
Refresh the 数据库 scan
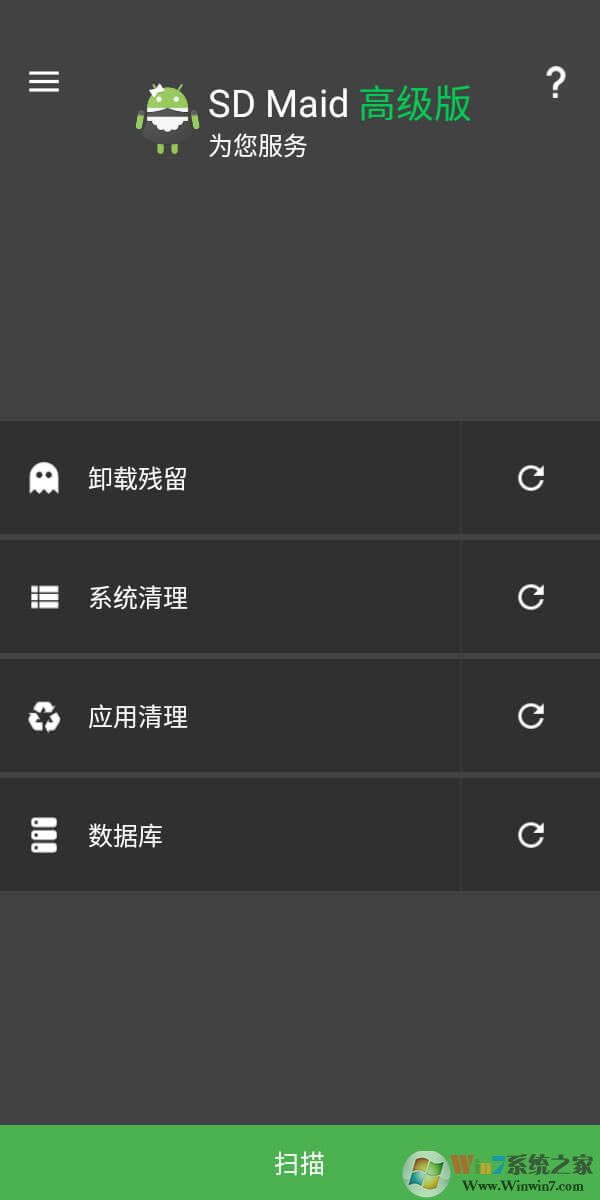tap(530, 835)
